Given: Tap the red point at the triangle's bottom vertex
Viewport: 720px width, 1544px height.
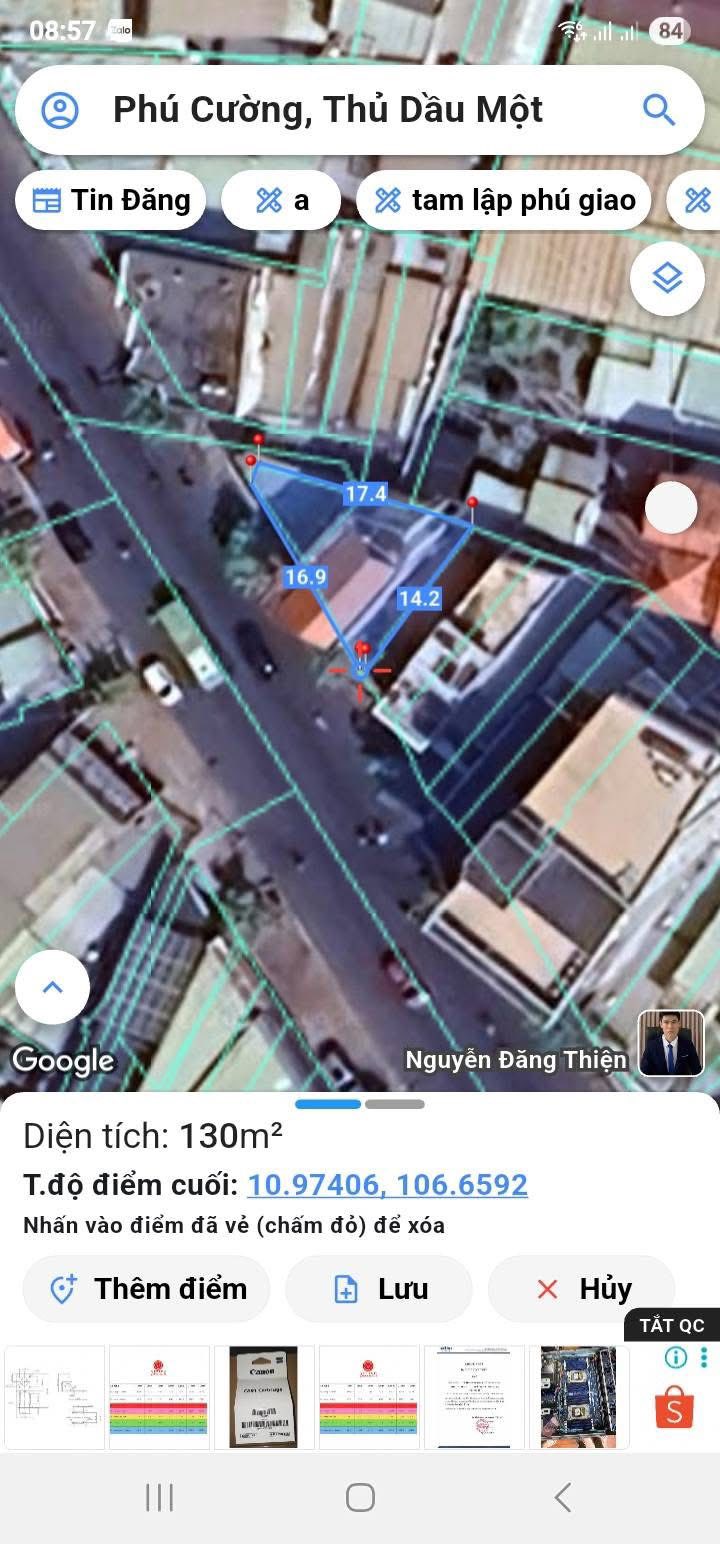Looking at the screenshot, I should click(x=362, y=650).
